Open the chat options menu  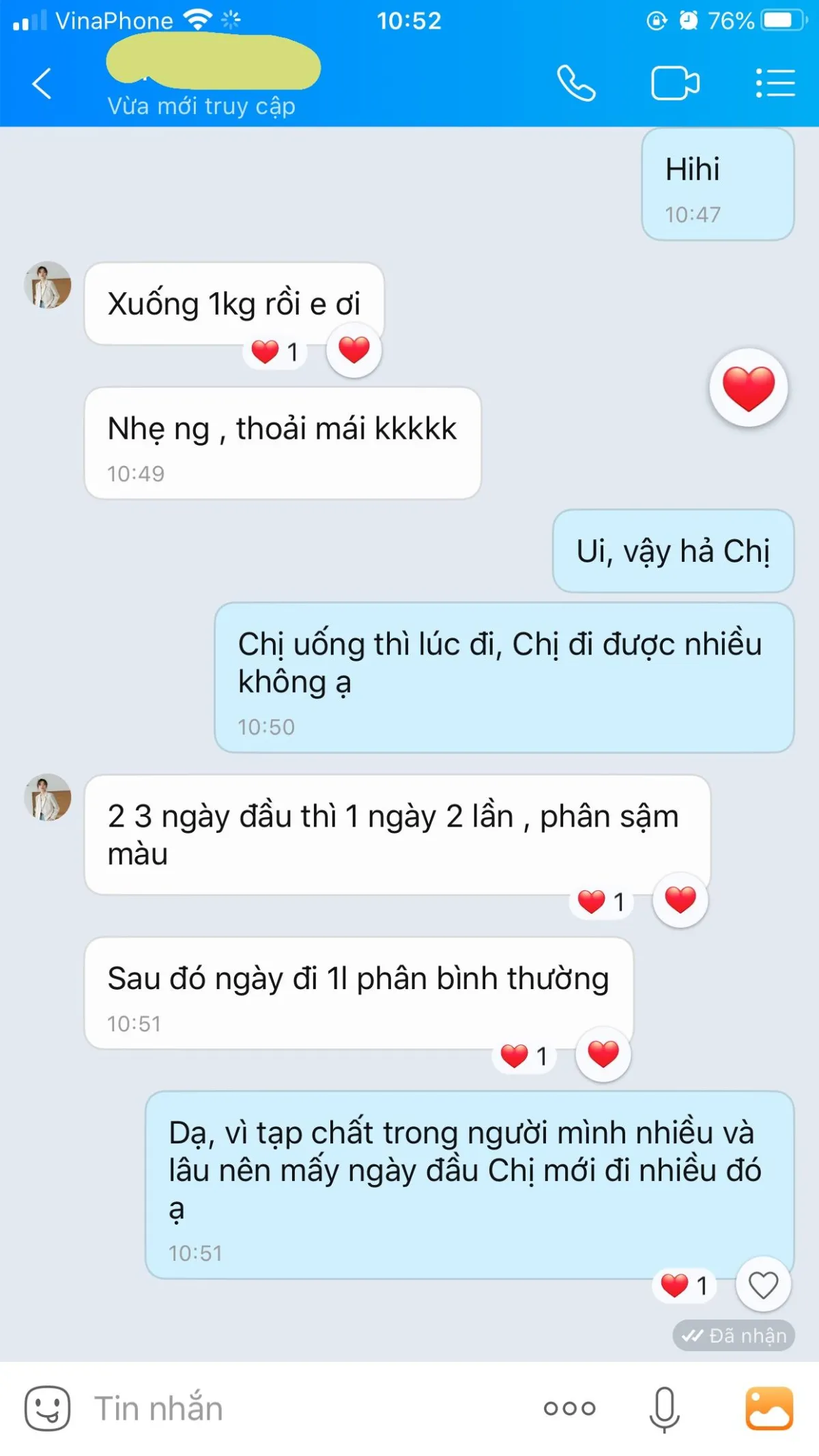pos(775,83)
